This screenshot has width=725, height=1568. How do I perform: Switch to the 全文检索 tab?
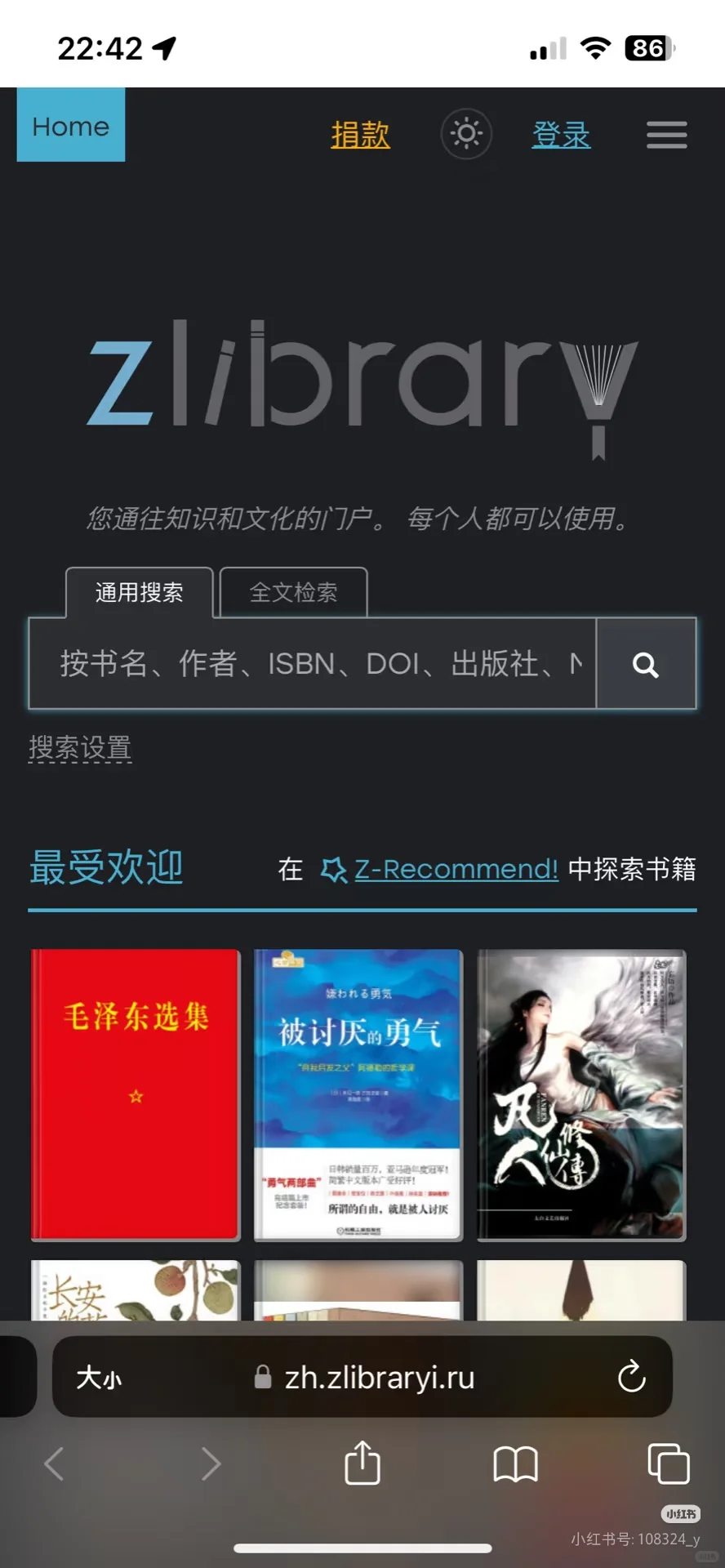click(294, 592)
